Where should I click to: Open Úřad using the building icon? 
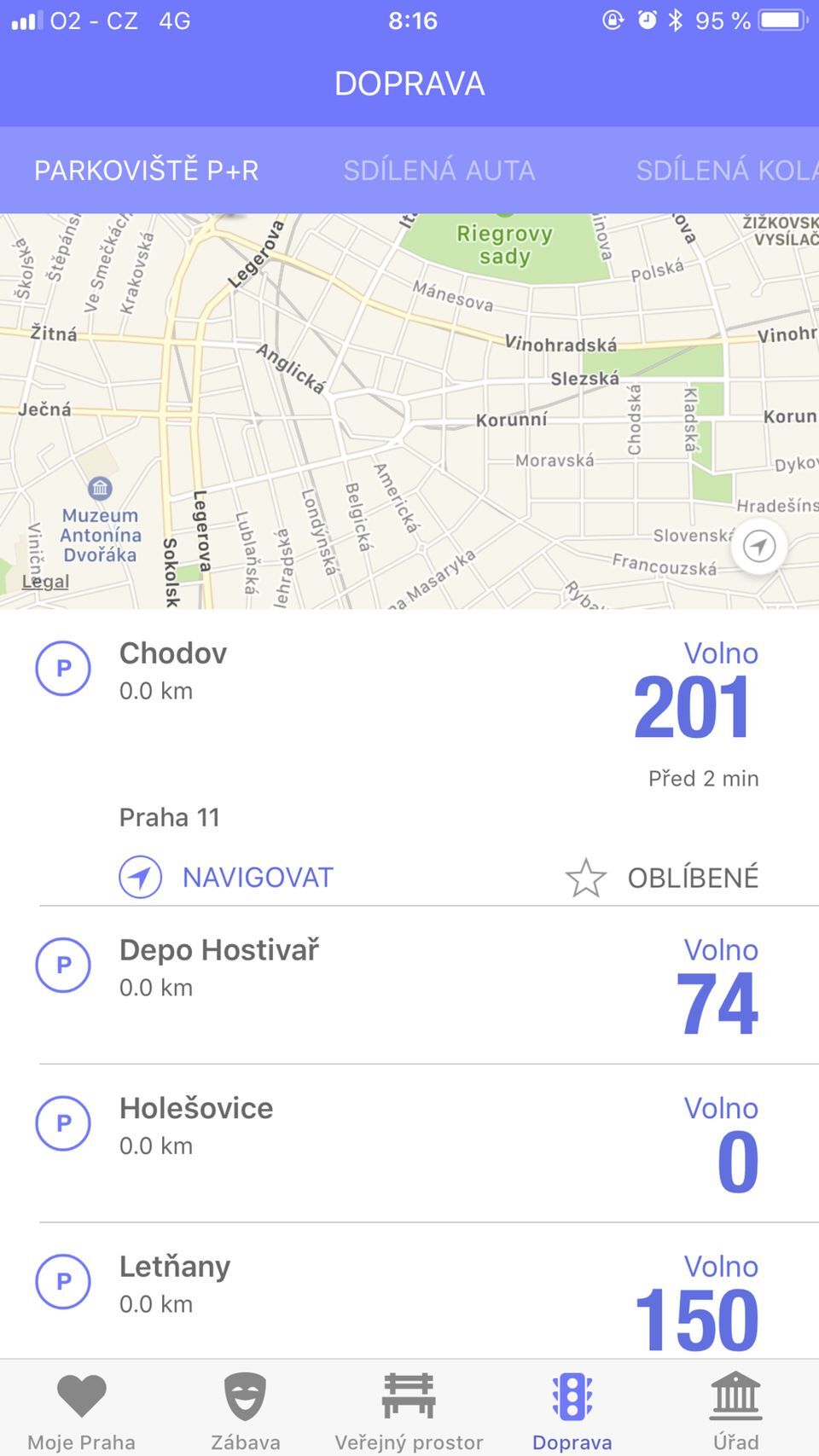click(x=735, y=1397)
